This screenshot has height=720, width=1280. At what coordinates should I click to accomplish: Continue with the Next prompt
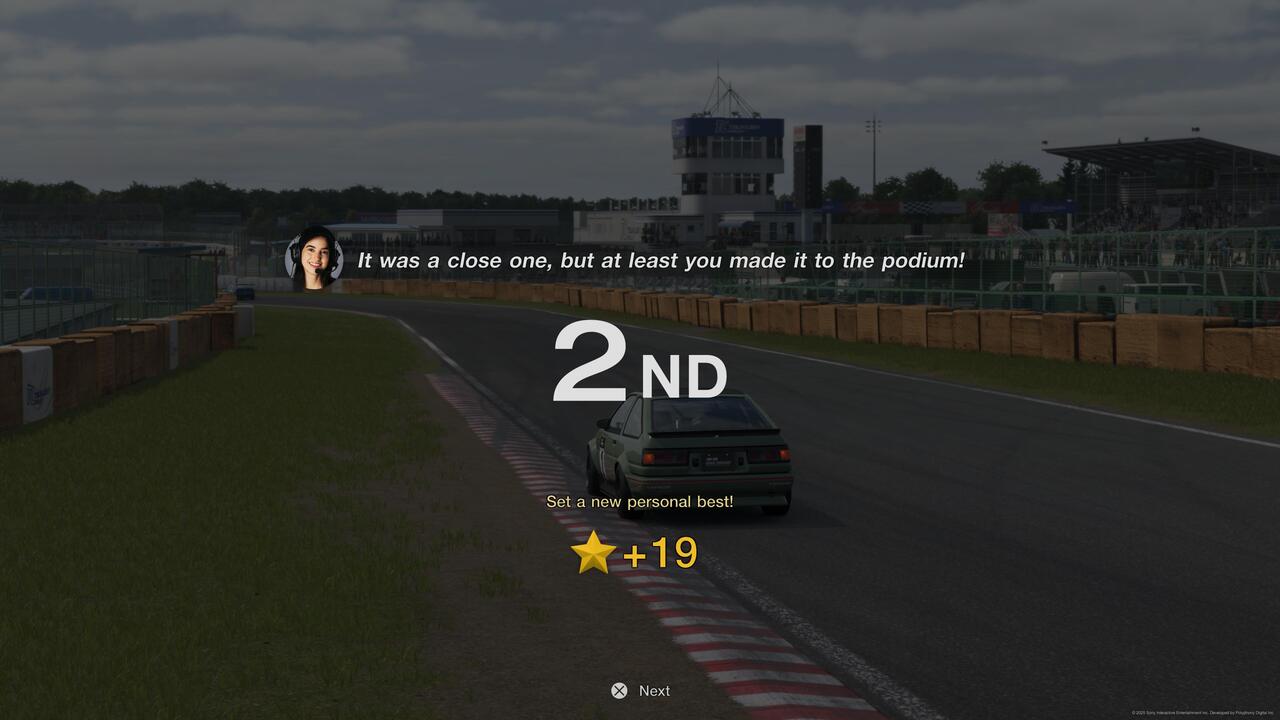click(x=641, y=691)
